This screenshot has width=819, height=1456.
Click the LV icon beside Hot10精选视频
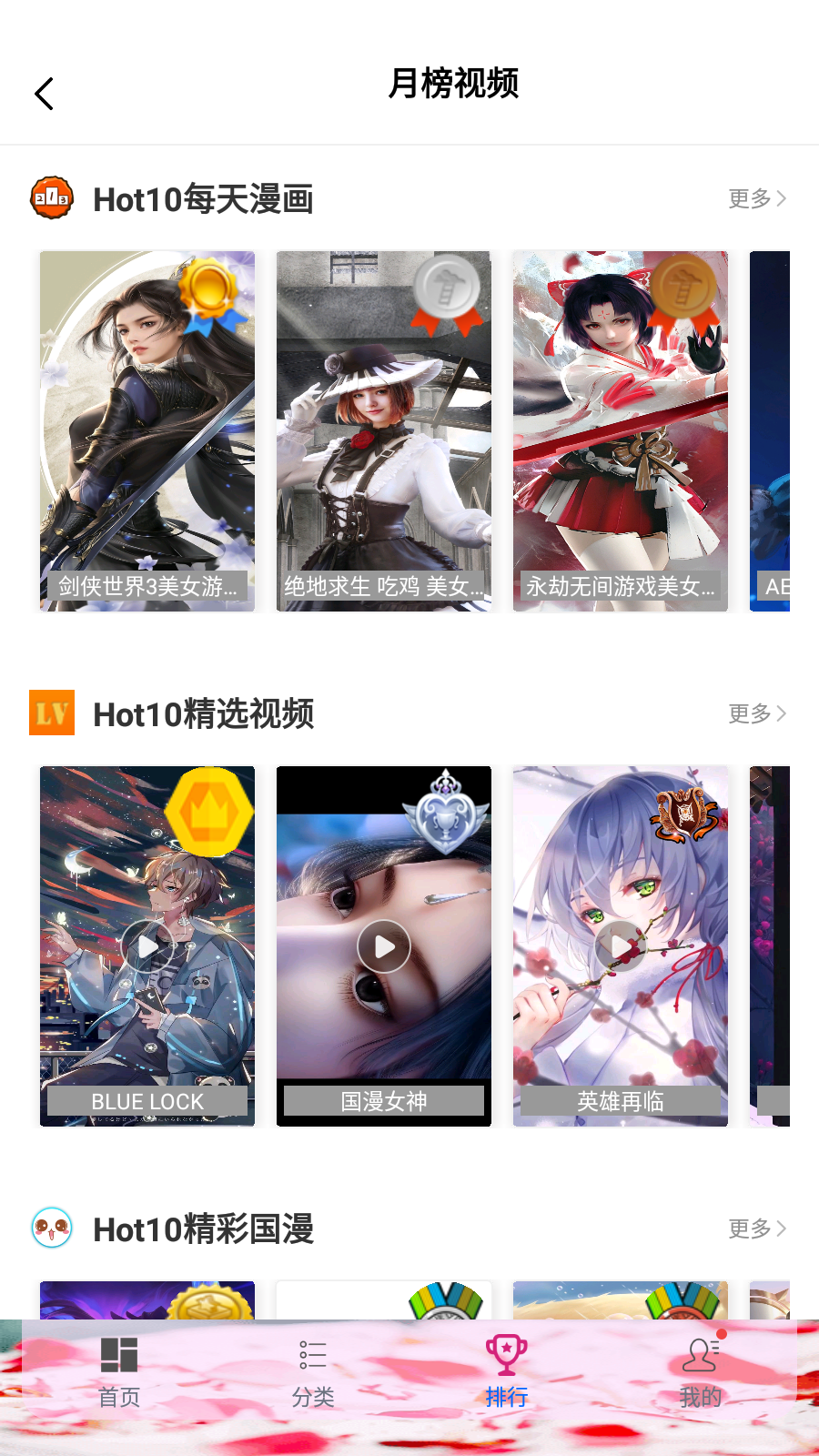pyautogui.click(x=52, y=713)
